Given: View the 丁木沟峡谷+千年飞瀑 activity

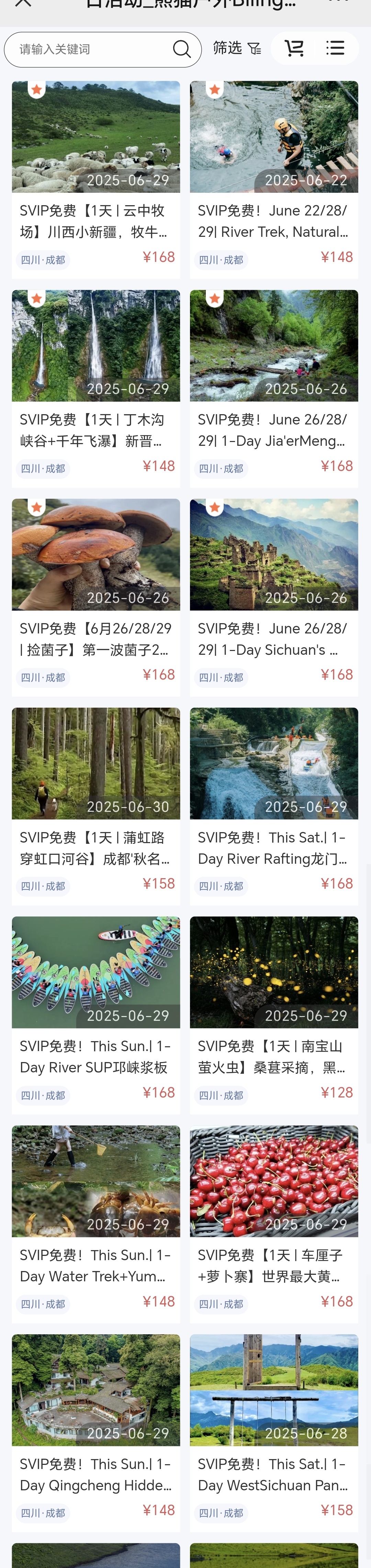Looking at the screenshot, I should coord(95,388).
